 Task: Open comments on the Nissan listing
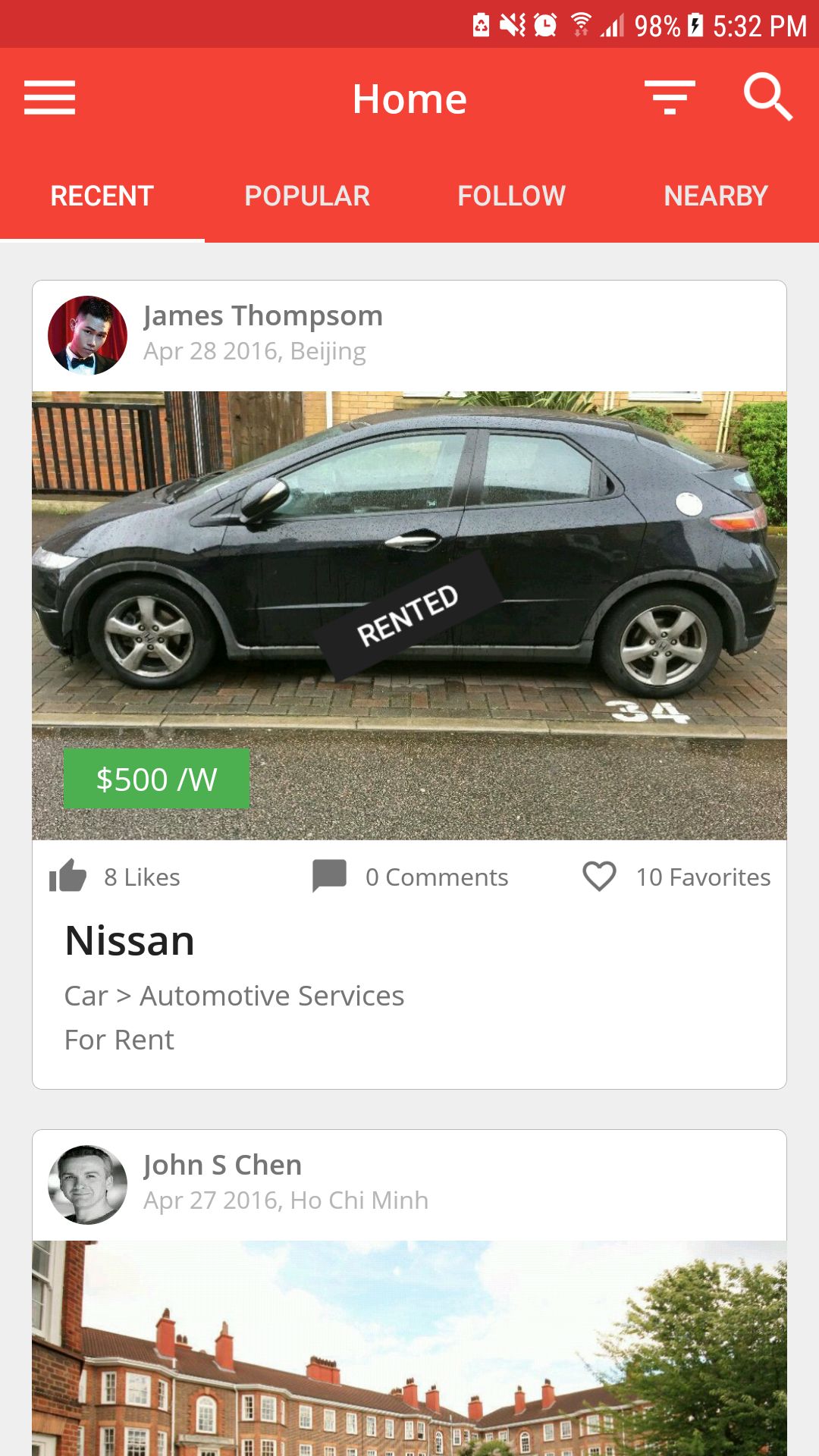tap(330, 877)
